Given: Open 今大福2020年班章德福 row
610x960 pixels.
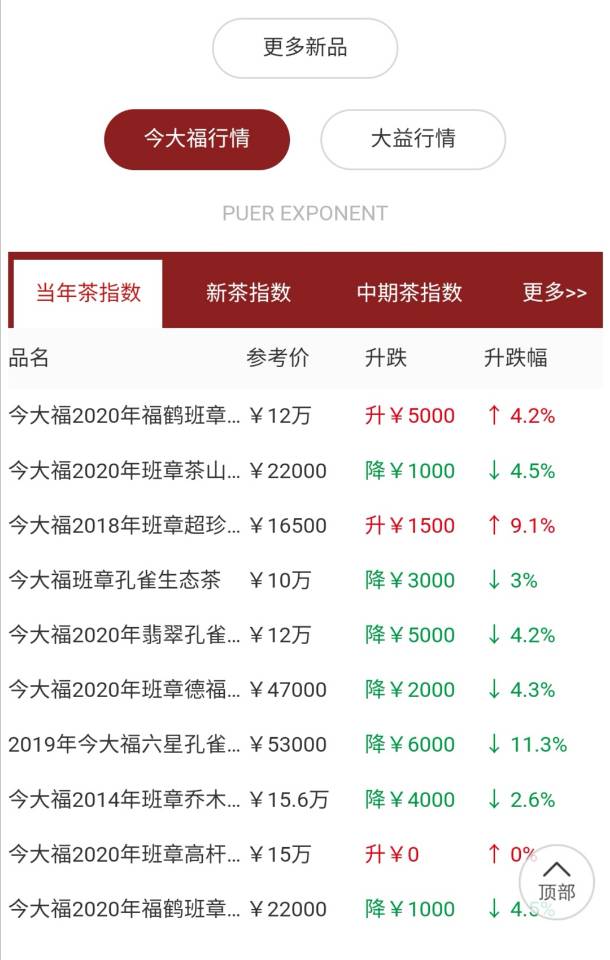Looking at the screenshot, I should (305, 689).
